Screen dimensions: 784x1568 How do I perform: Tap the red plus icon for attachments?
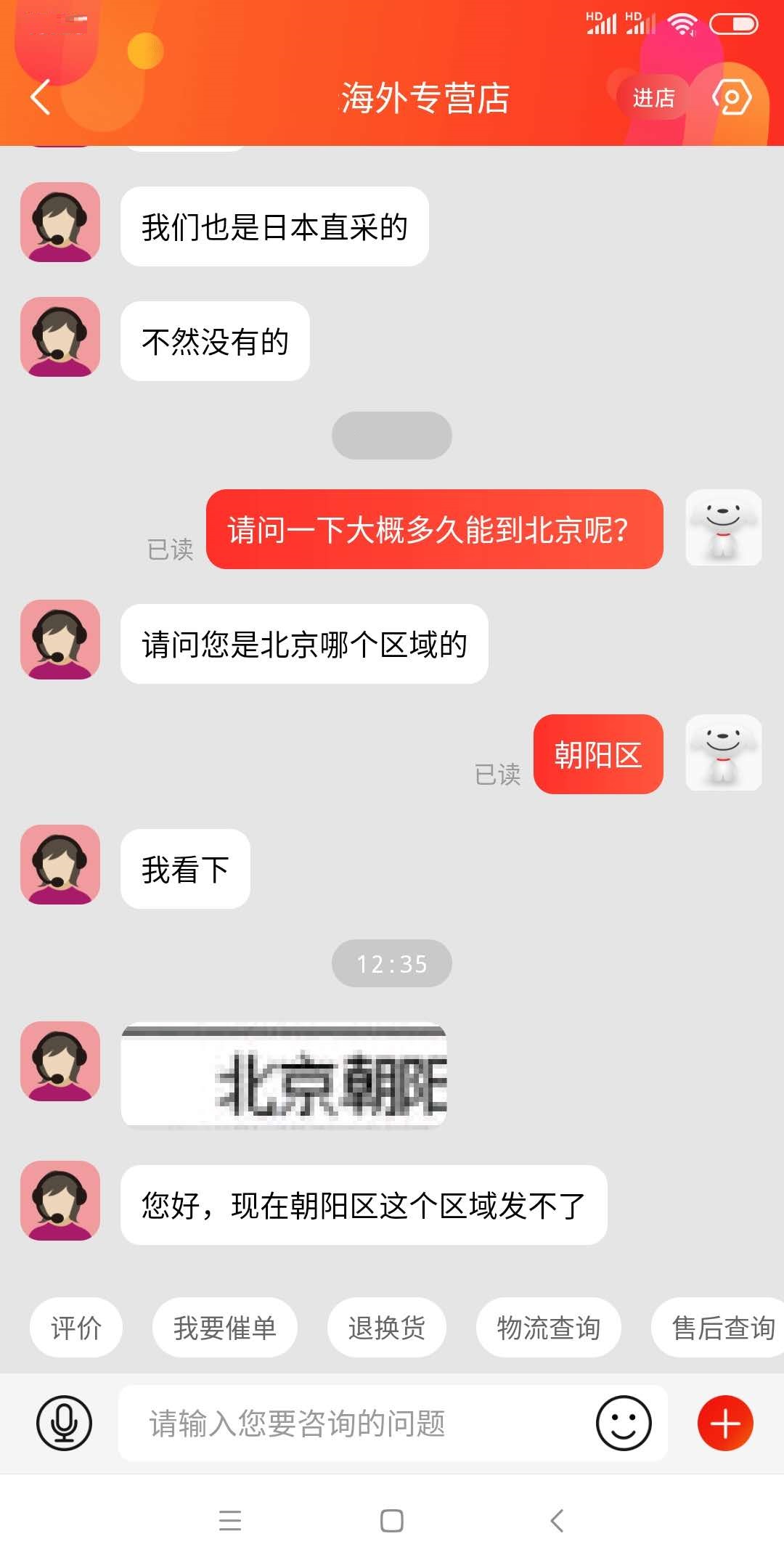724,1423
